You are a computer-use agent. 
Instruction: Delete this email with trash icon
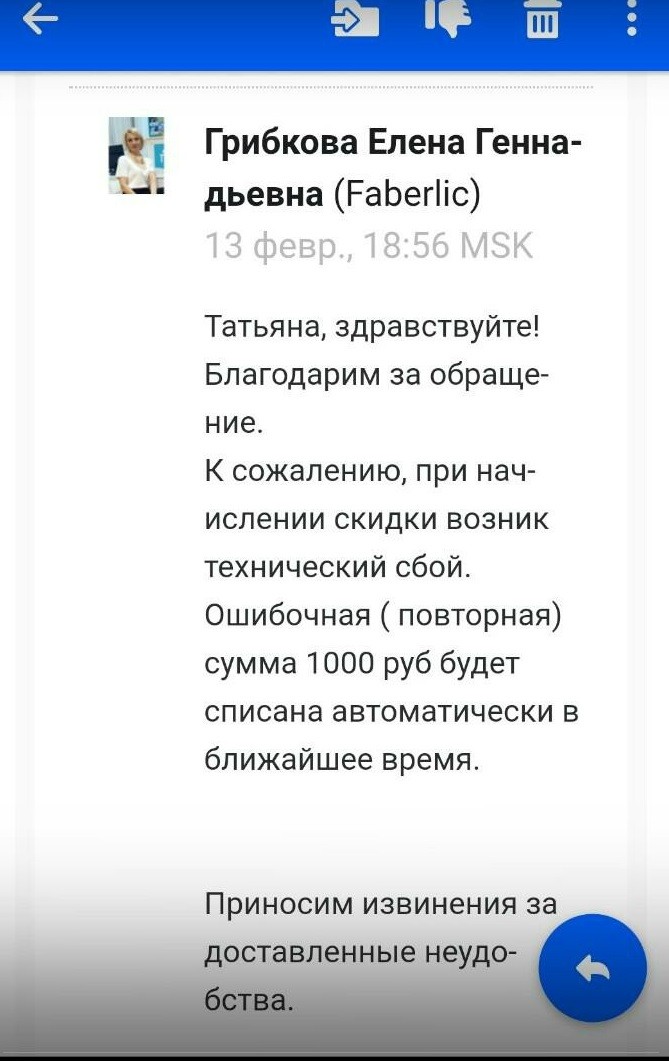point(542,19)
